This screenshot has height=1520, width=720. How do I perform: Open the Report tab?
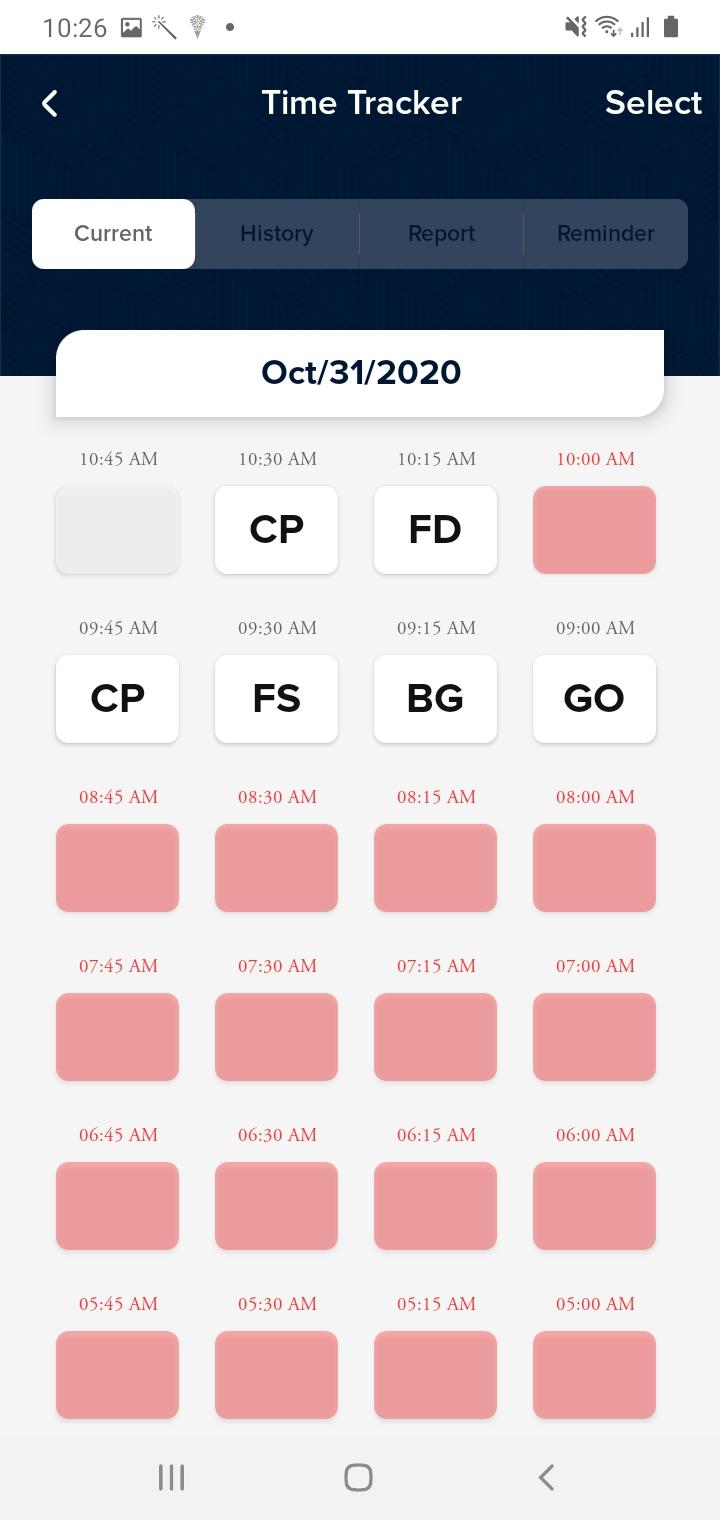(x=441, y=234)
